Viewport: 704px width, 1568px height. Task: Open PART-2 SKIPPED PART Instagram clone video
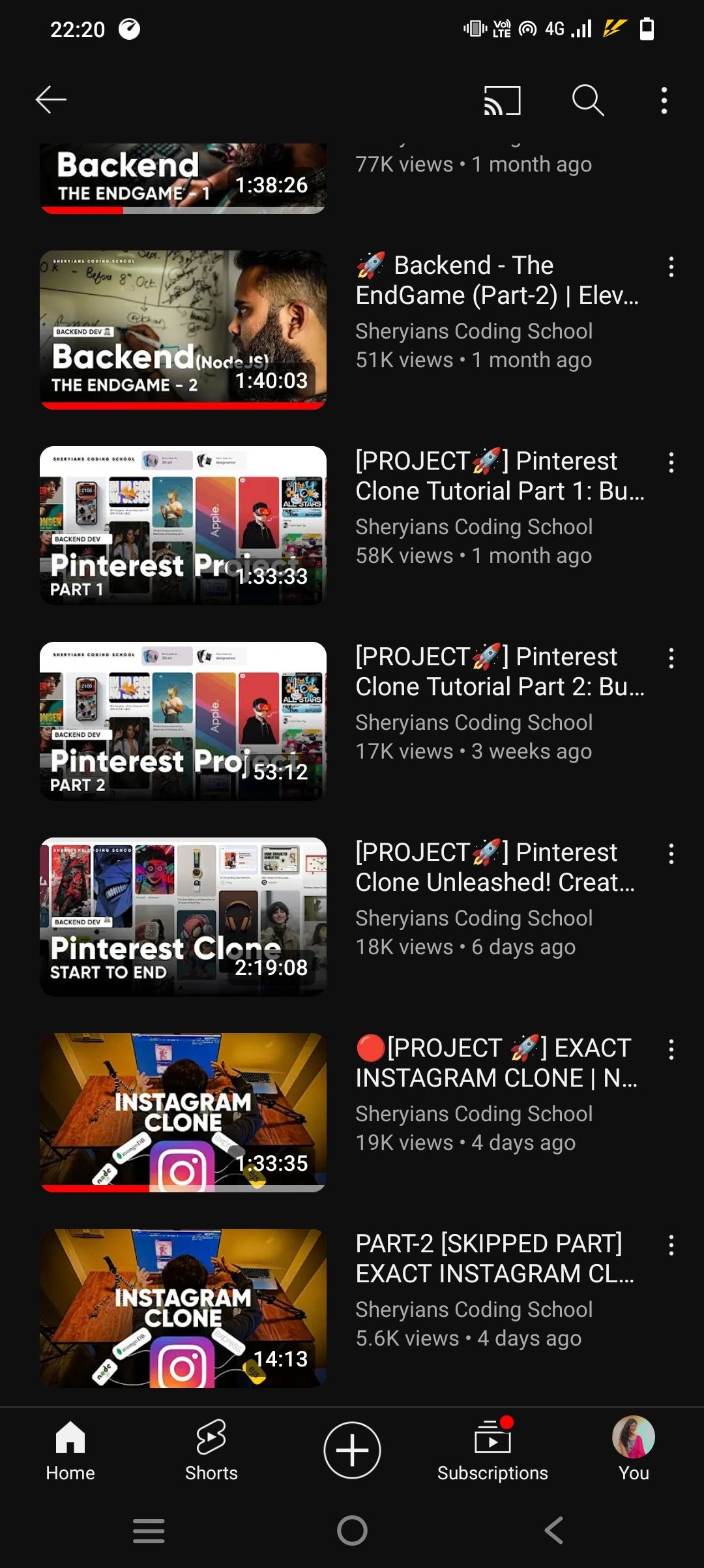point(183,1308)
